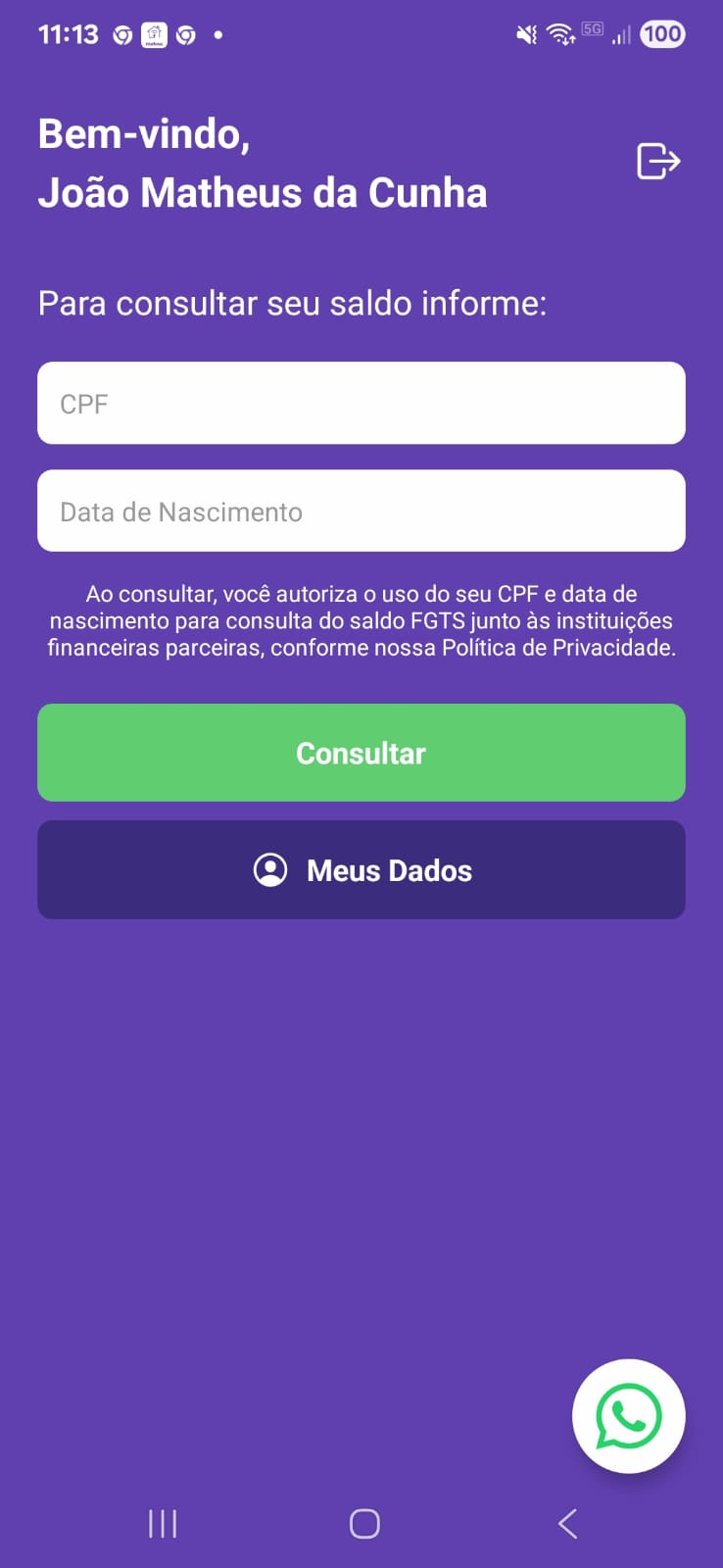
Task: Open Recent apps from navigation bar
Action: [x=161, y=1523]
